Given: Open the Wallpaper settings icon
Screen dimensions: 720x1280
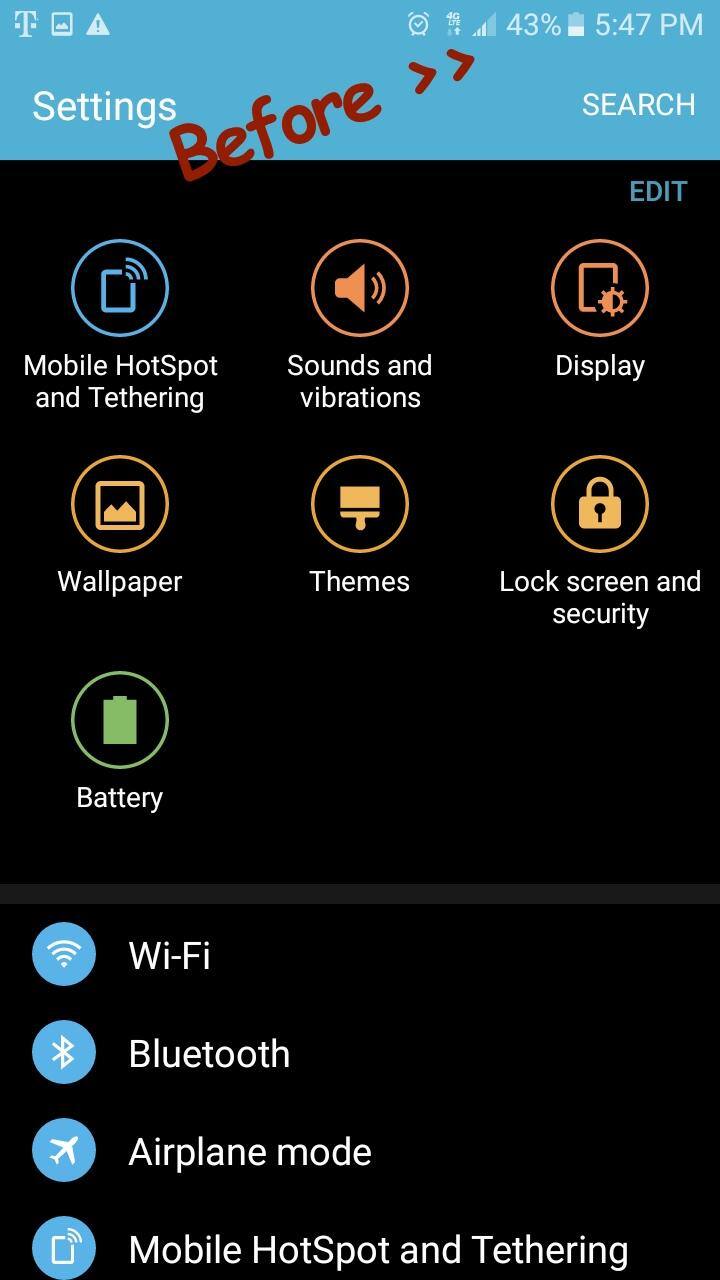Looking at the screenshot, I should click(x=120, y=503).
